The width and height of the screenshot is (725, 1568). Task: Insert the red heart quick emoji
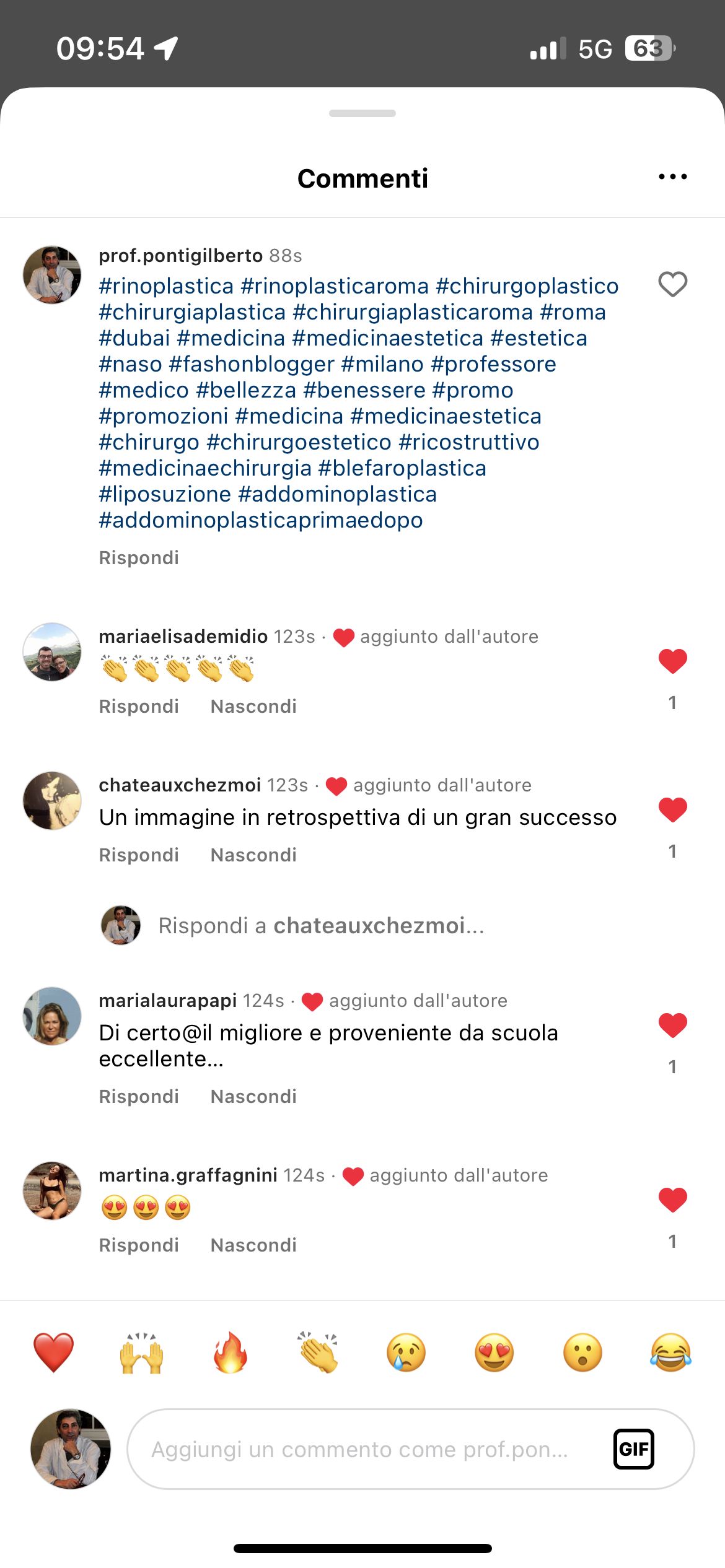pyautogui.click(x=53, y=1352)
